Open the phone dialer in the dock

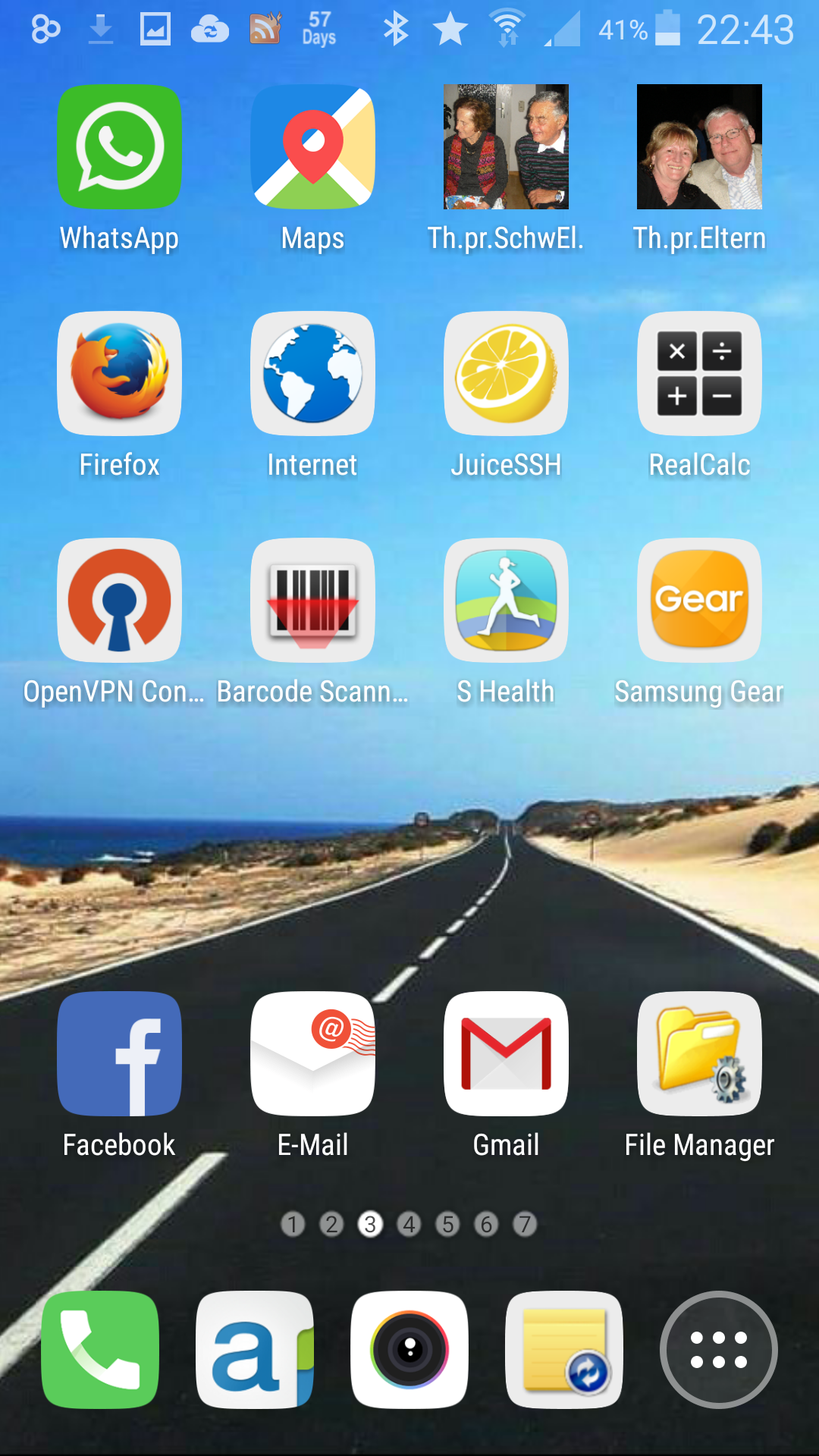[100, 1350]
